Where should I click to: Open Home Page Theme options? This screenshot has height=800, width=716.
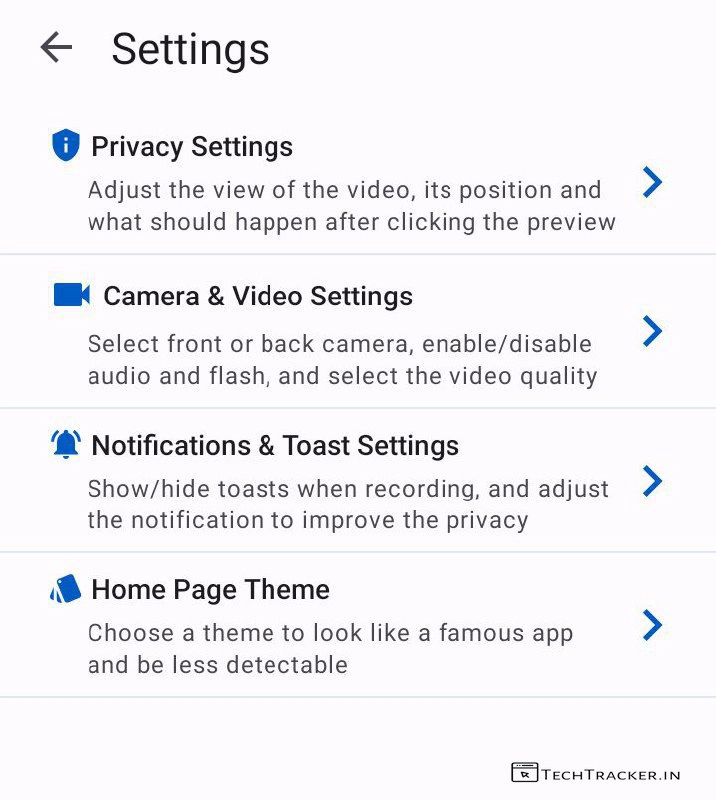coord(210,590)
